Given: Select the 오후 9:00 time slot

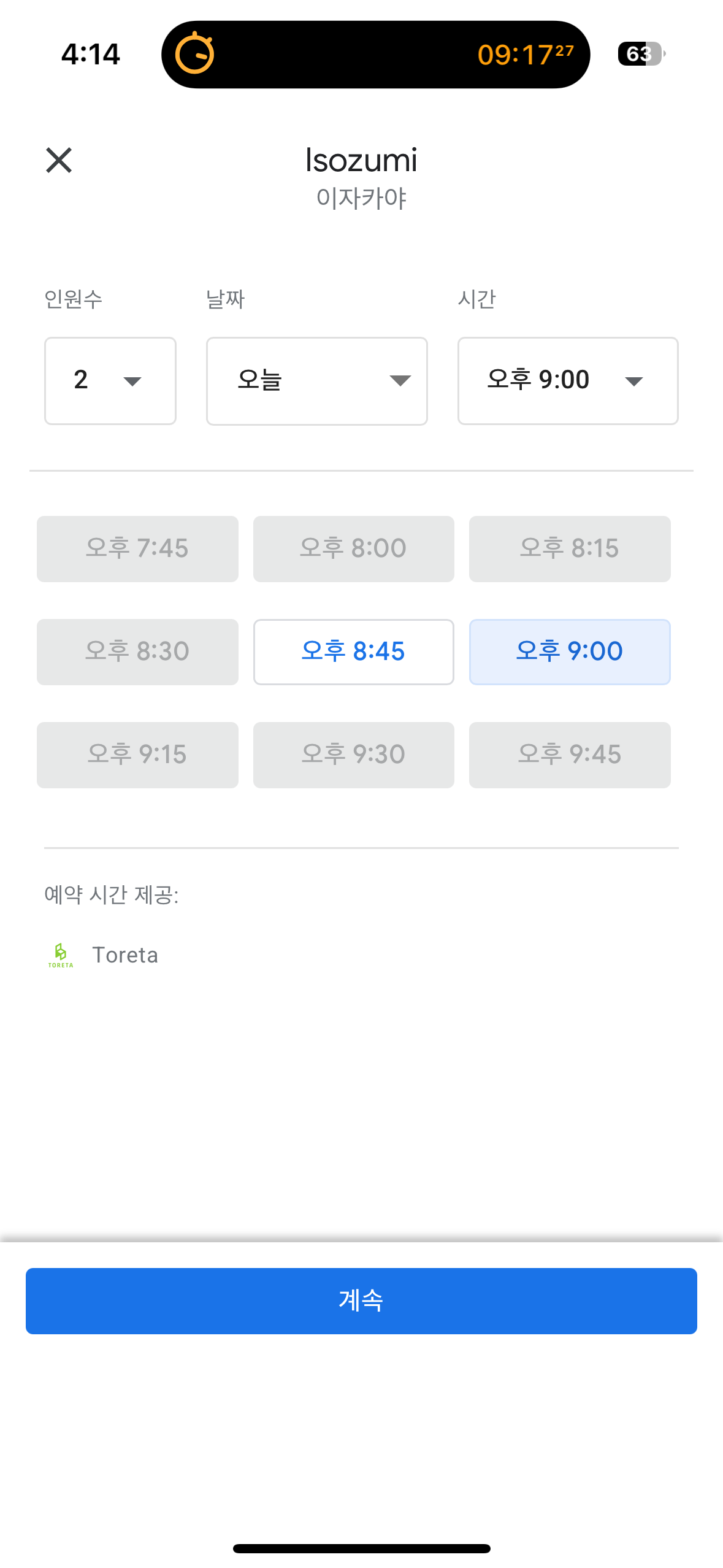Looking at the screenshot, I should (570, 651).
